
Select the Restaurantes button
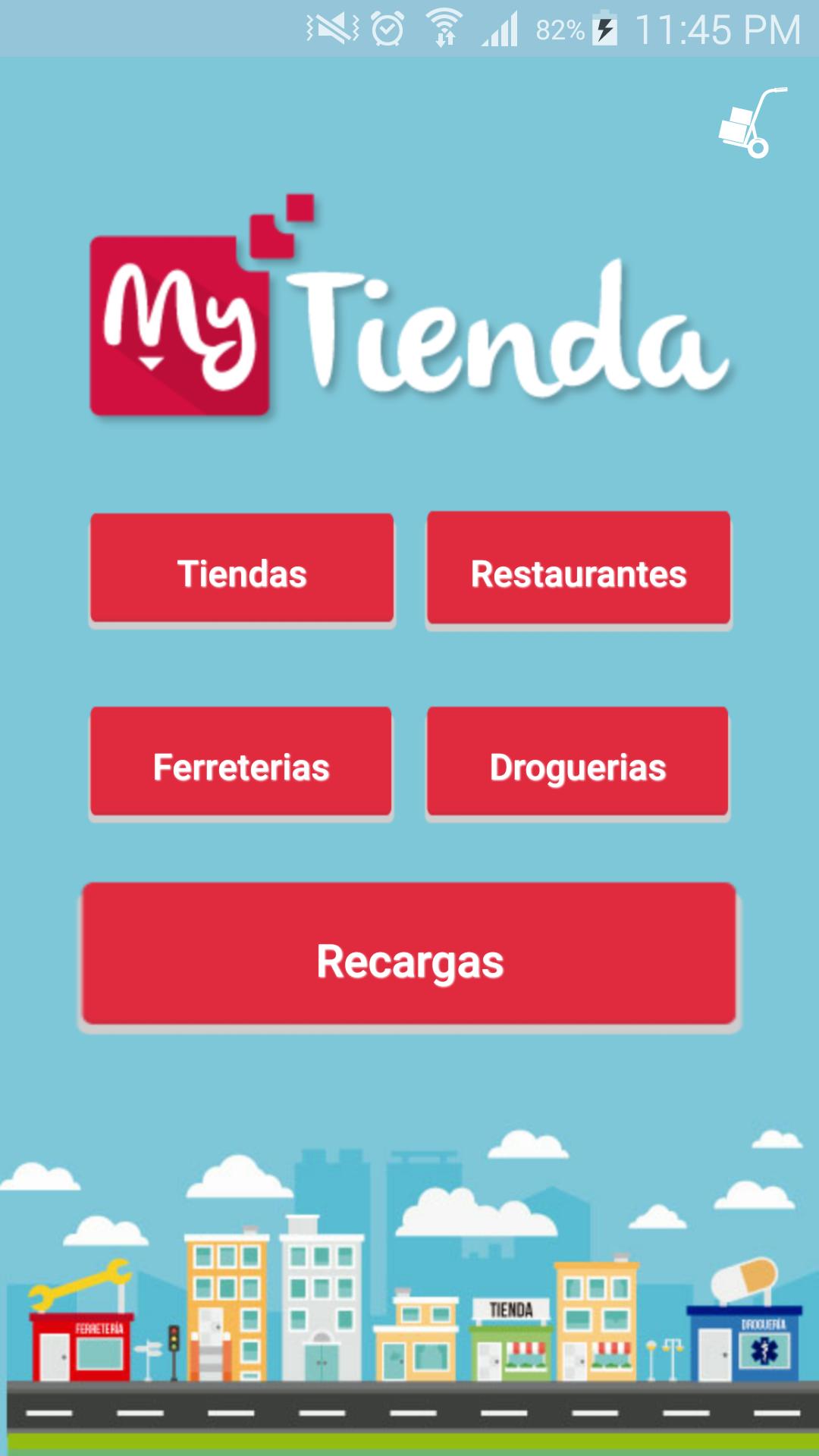tap(579, 570)
